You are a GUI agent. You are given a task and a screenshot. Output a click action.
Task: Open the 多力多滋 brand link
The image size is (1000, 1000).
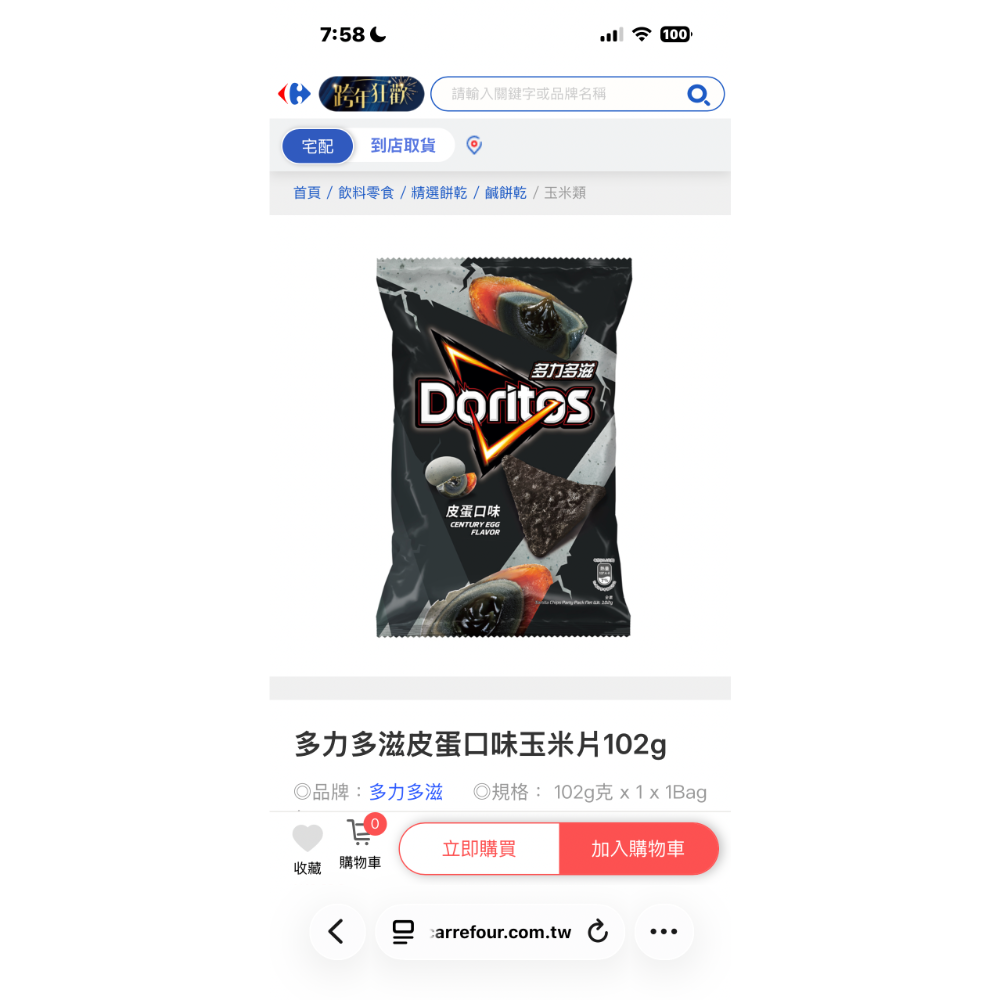tap(406, 792)
